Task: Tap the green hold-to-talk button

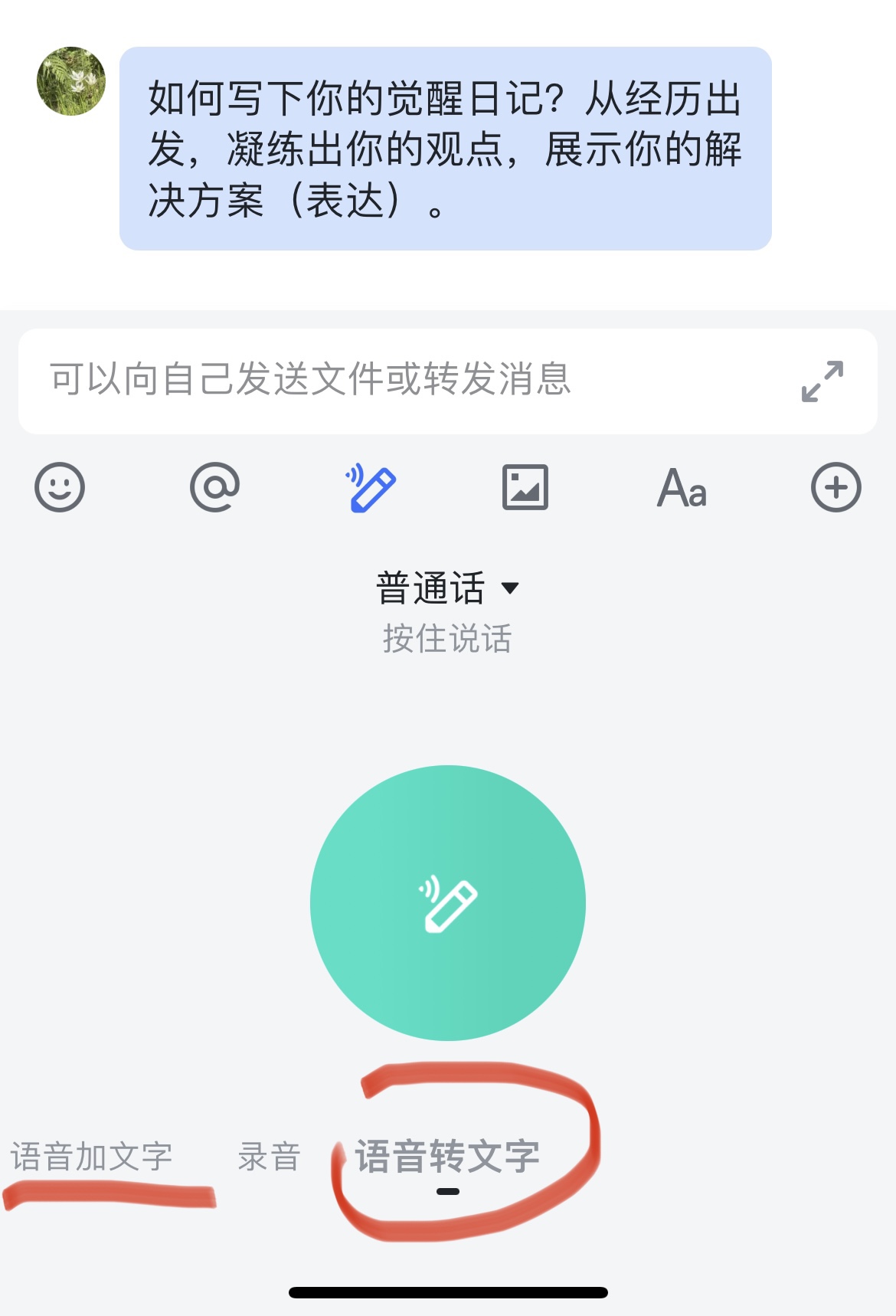Action: click(x=448, y=903)
